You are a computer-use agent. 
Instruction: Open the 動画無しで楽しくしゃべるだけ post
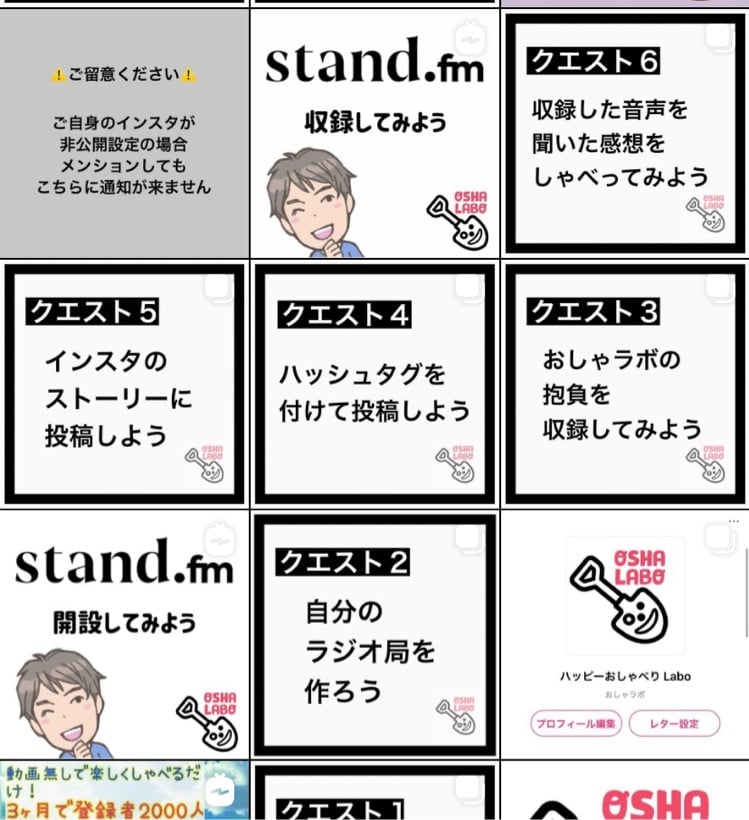[124, 790]
